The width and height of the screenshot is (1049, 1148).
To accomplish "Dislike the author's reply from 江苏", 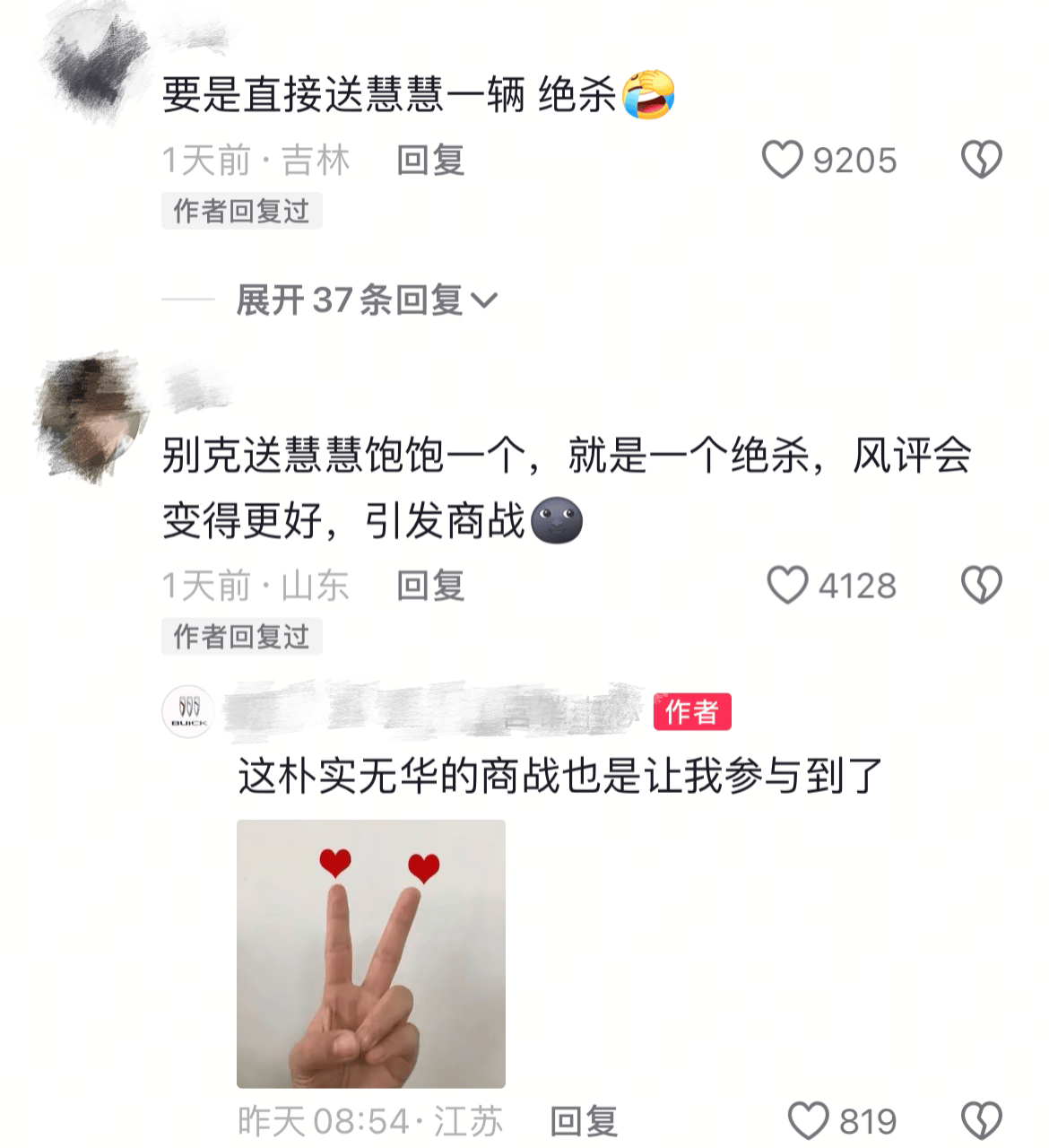I will point(981,1121).
